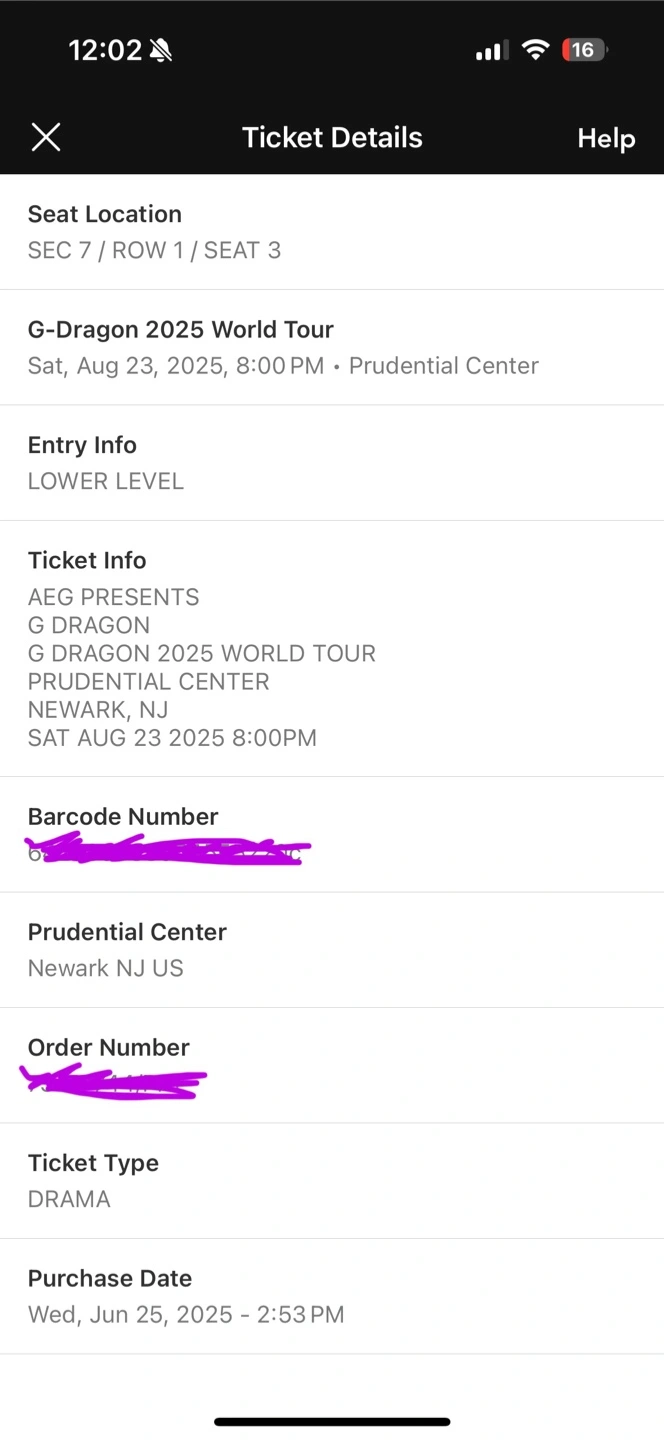Image resolution: width=664 pixels, height=1440 pixels.
Task: Open the Help option
Action: tap(606, 138)
